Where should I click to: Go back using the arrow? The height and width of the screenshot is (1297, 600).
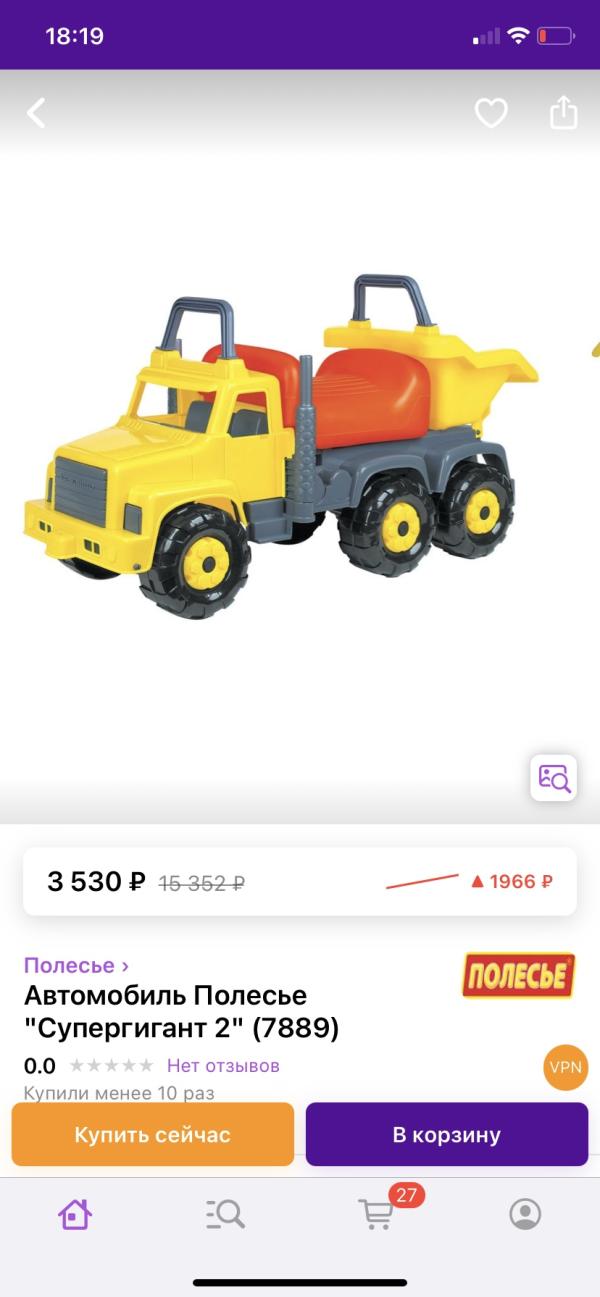click(36, 113)
